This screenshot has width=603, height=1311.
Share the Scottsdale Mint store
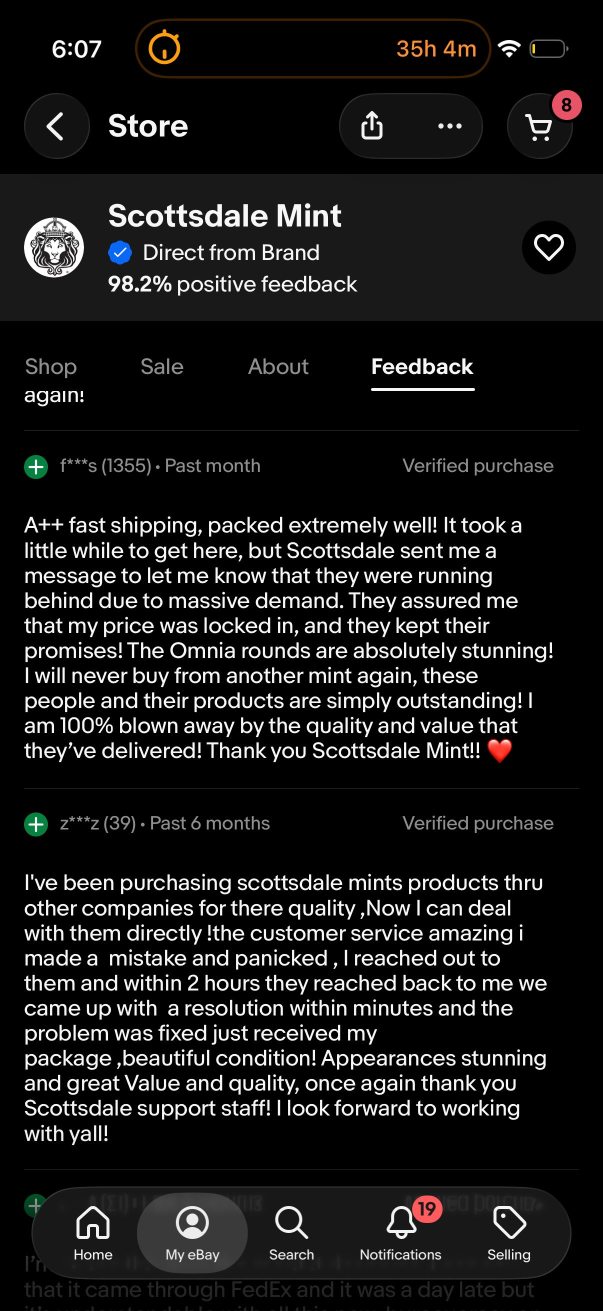372,126
